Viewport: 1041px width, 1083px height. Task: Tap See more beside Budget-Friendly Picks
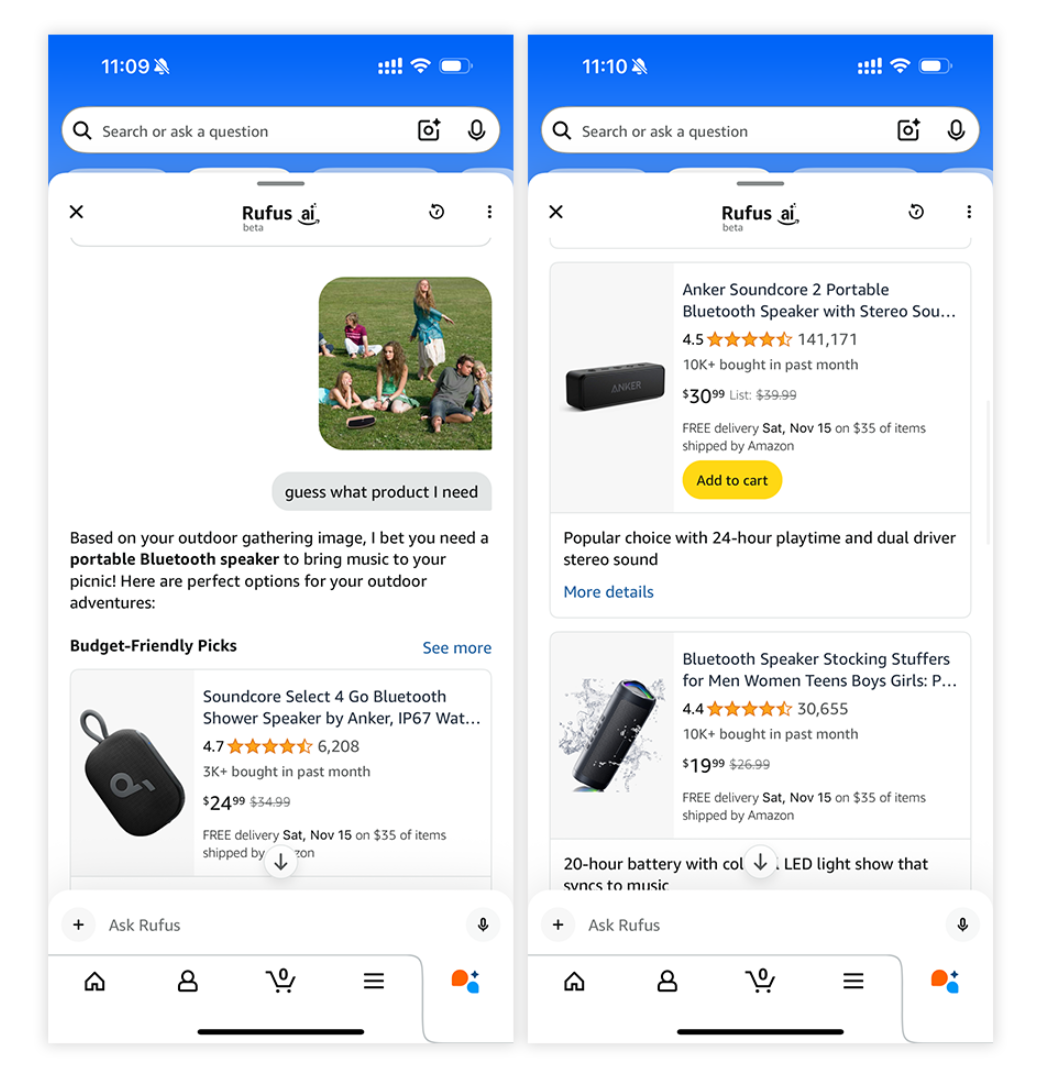457,648
